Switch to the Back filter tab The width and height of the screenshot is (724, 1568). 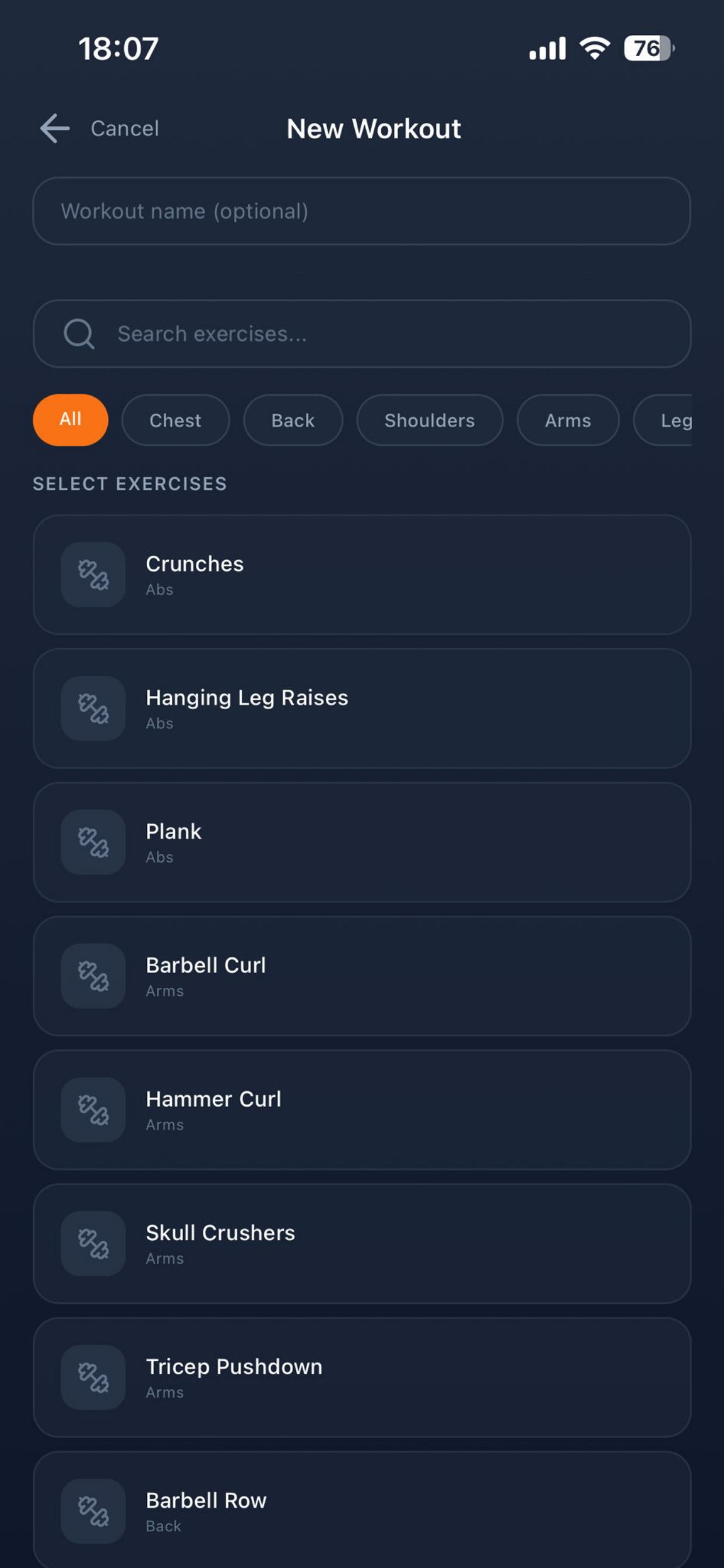click(292, 420)
